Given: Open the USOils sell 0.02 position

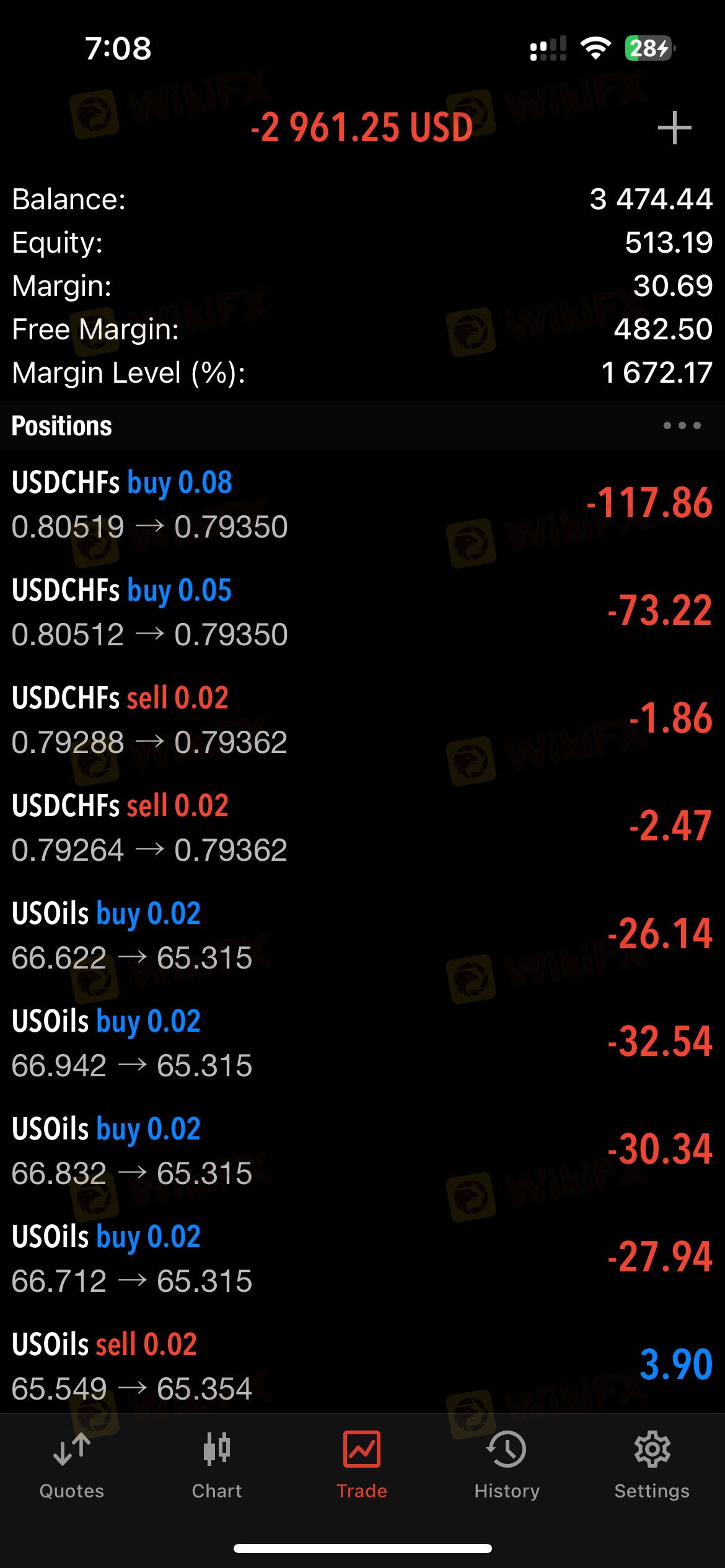Looking at the screenshot, I should (362, 1364).
